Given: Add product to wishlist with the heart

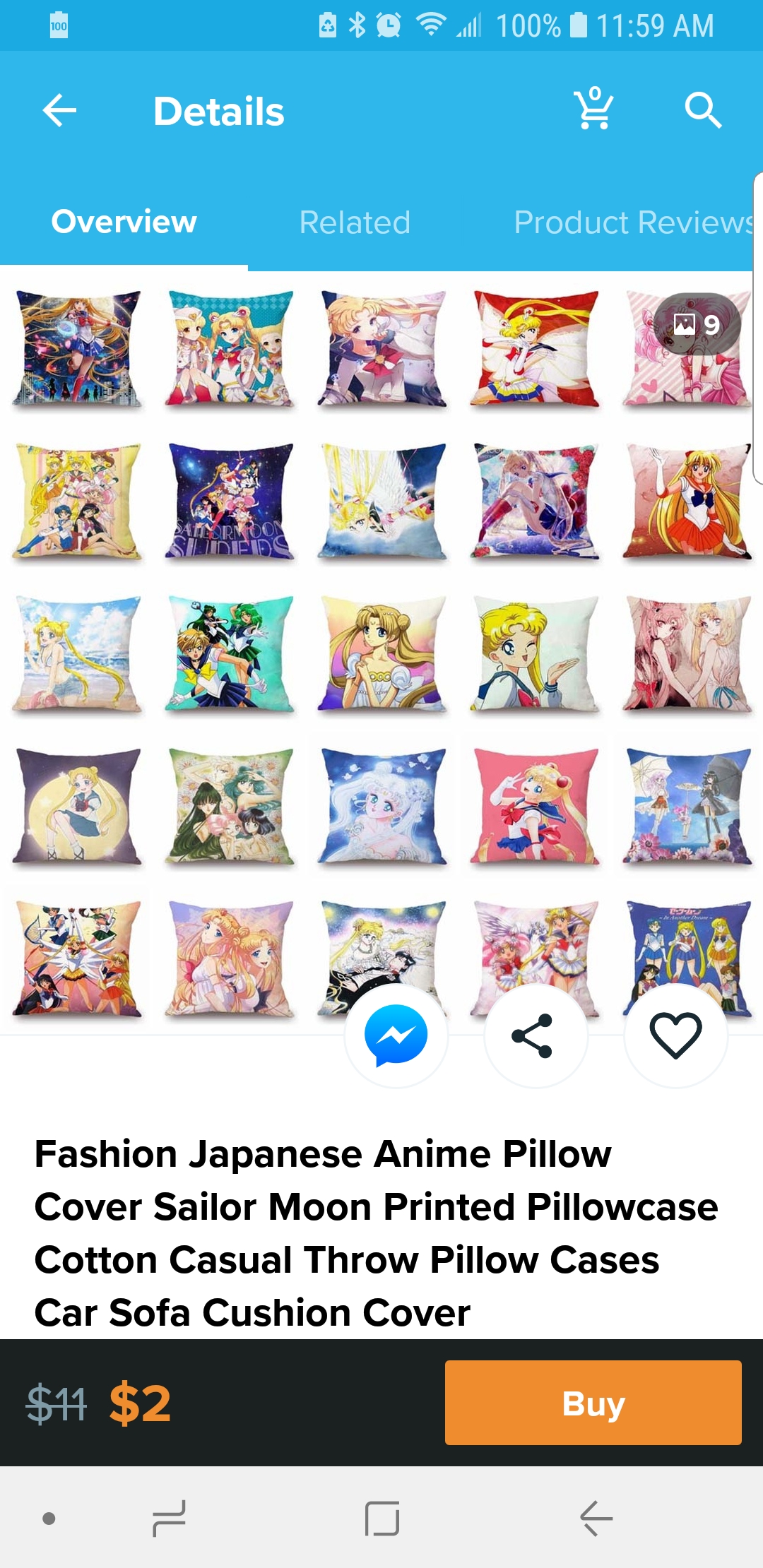Looking at the screenshot, I should pos(676,1035).
